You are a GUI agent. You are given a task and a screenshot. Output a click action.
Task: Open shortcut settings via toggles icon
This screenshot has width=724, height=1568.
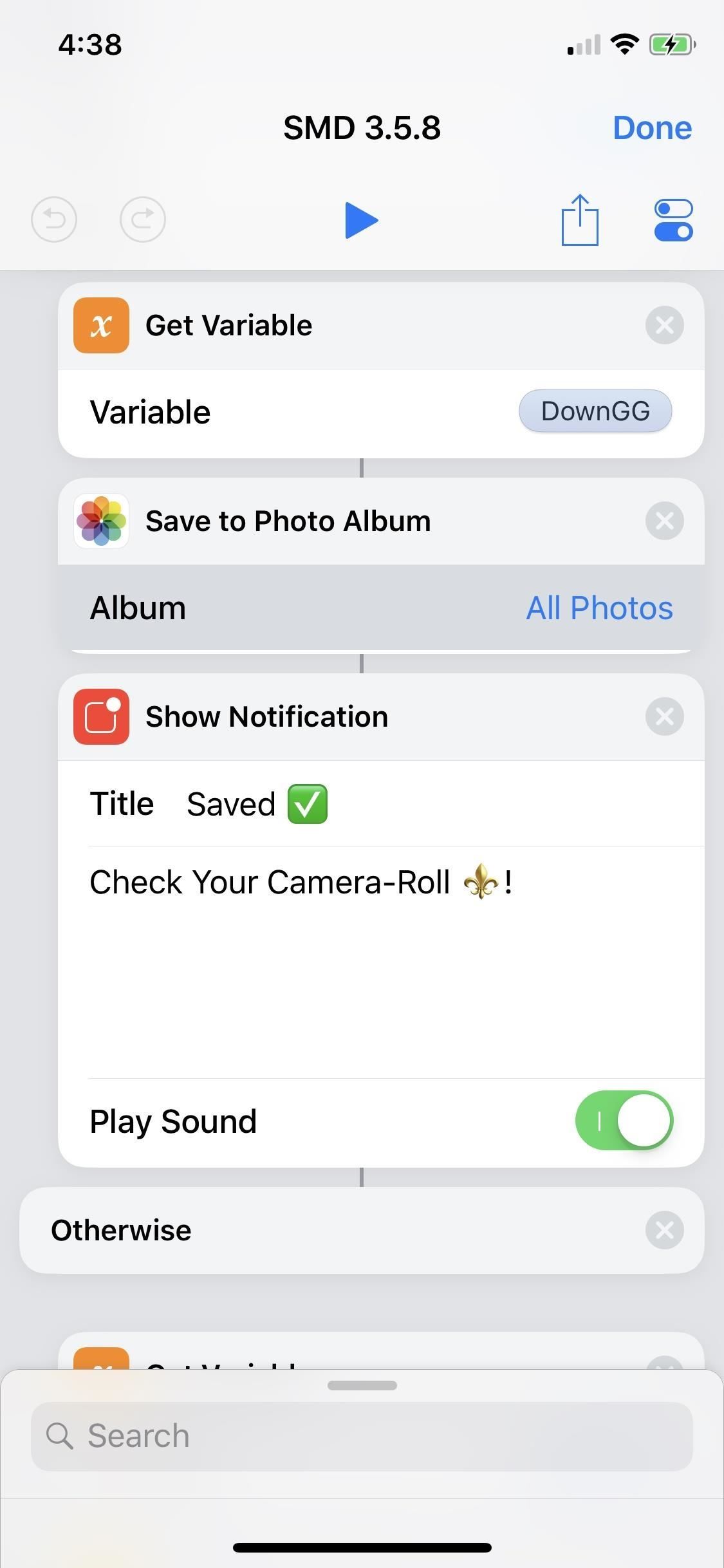tap(673, 219)
